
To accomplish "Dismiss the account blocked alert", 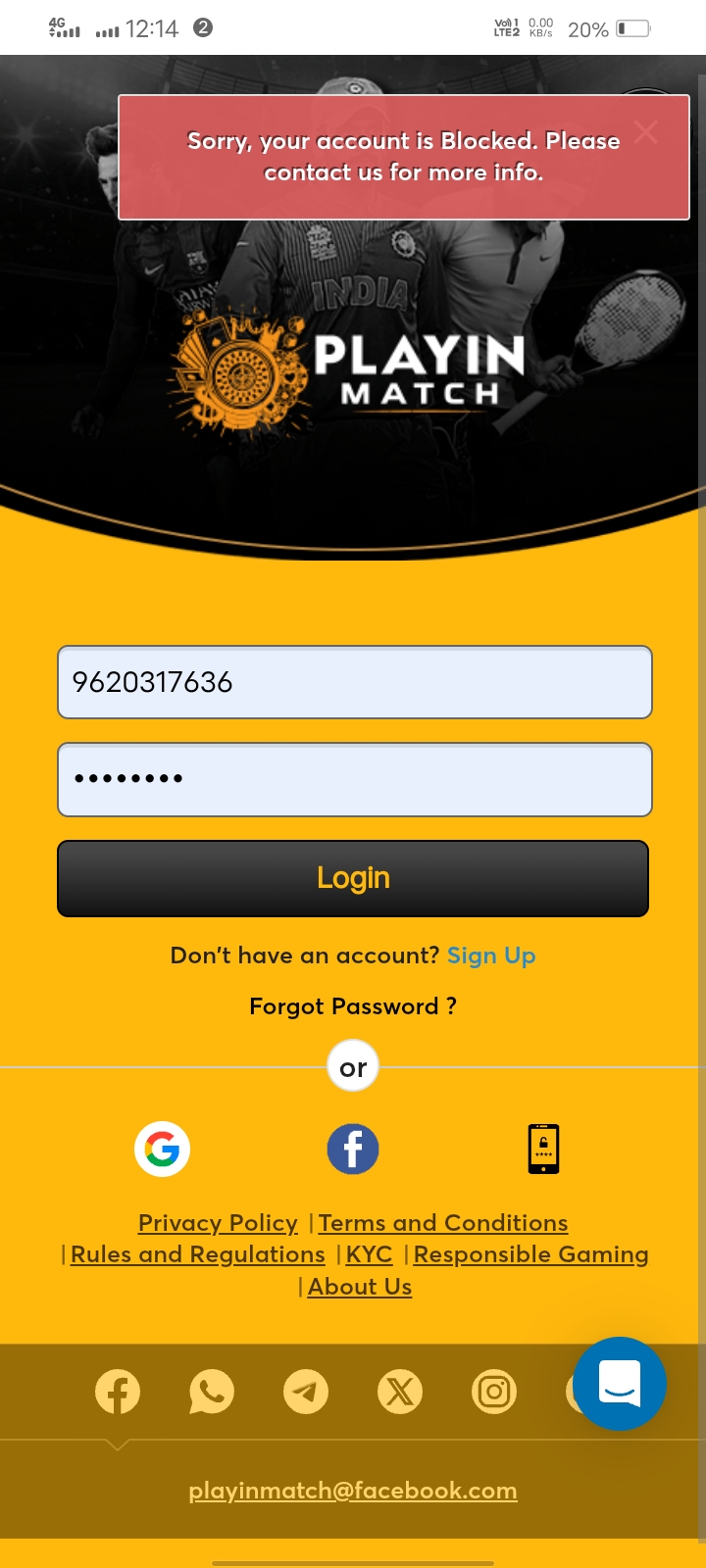I will [645, 131].
